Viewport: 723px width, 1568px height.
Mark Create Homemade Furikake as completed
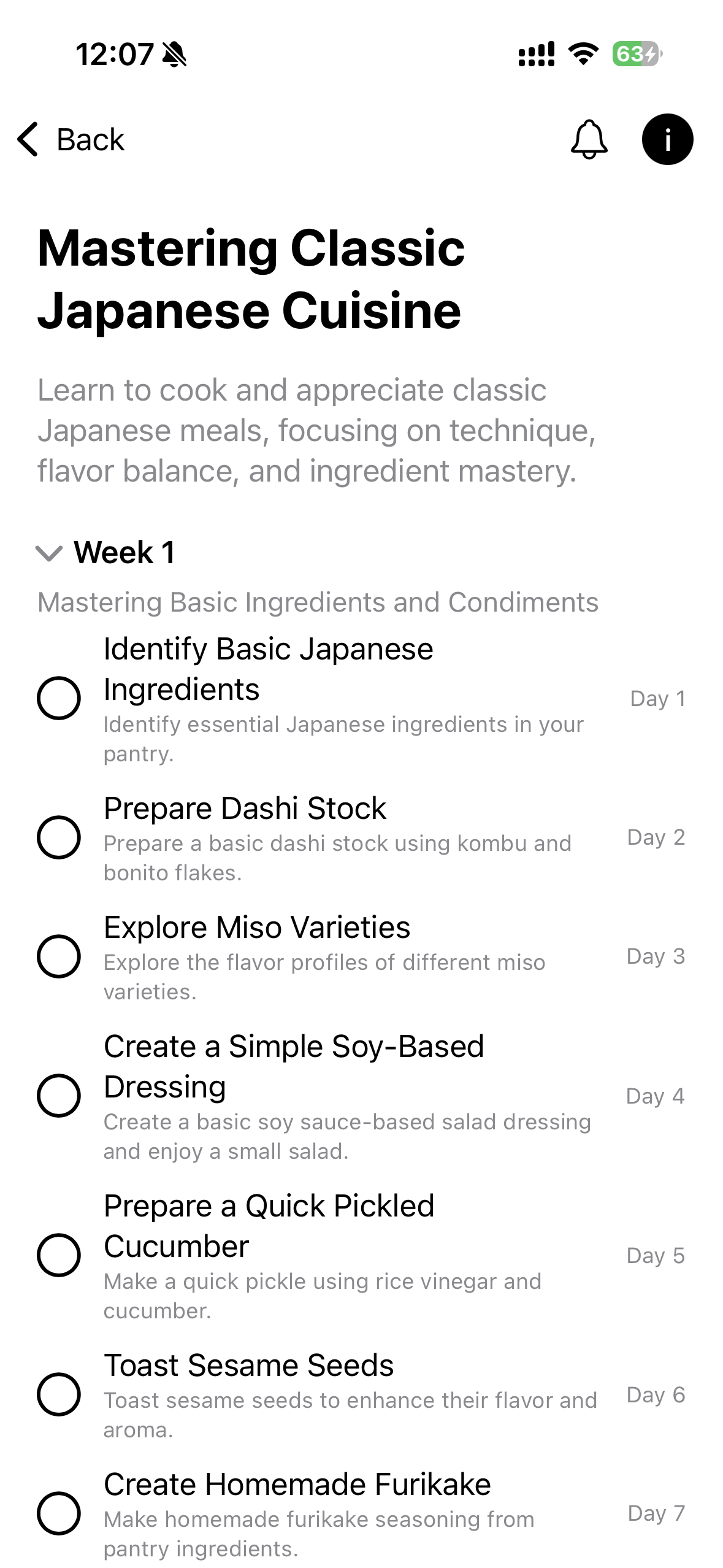[59, 1513]
